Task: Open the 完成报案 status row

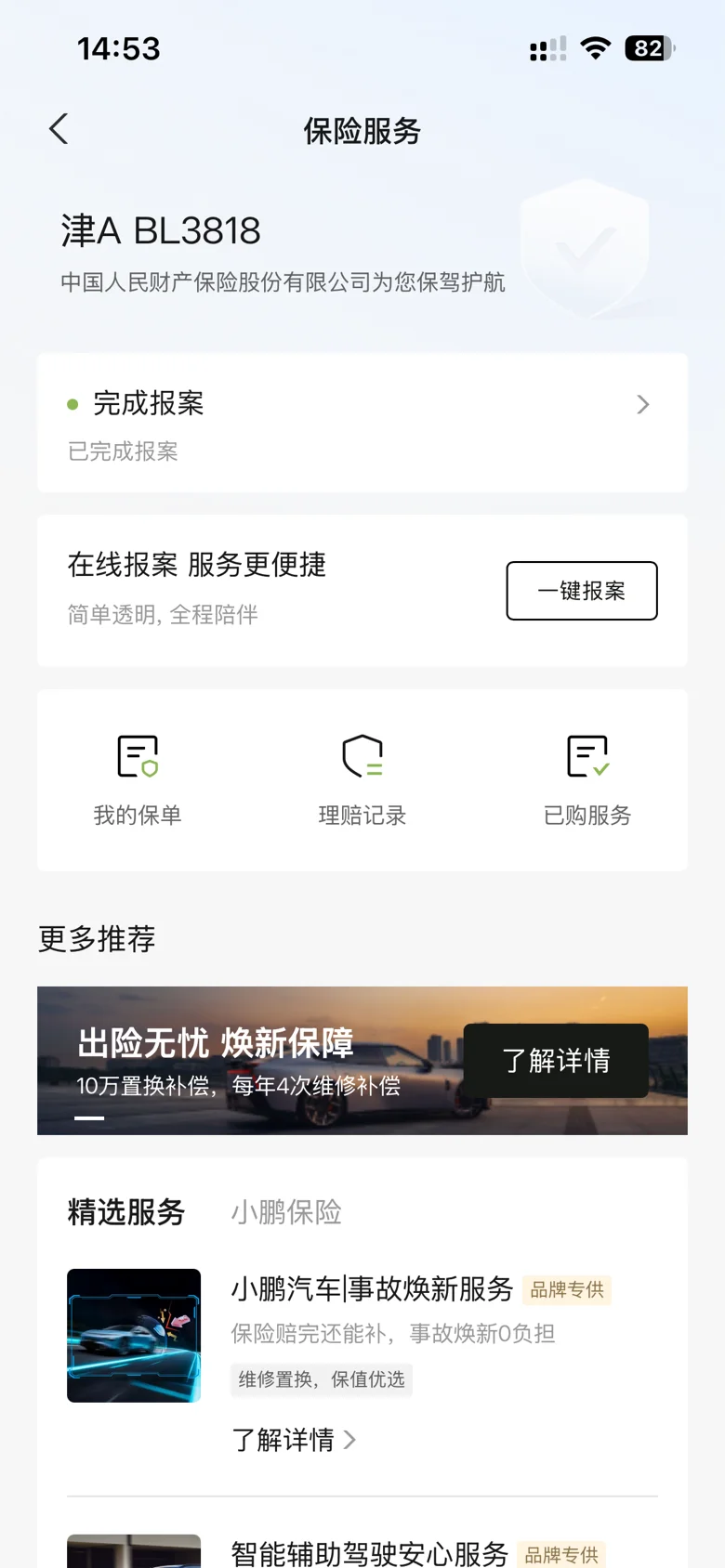Action: tap(362, 423)
